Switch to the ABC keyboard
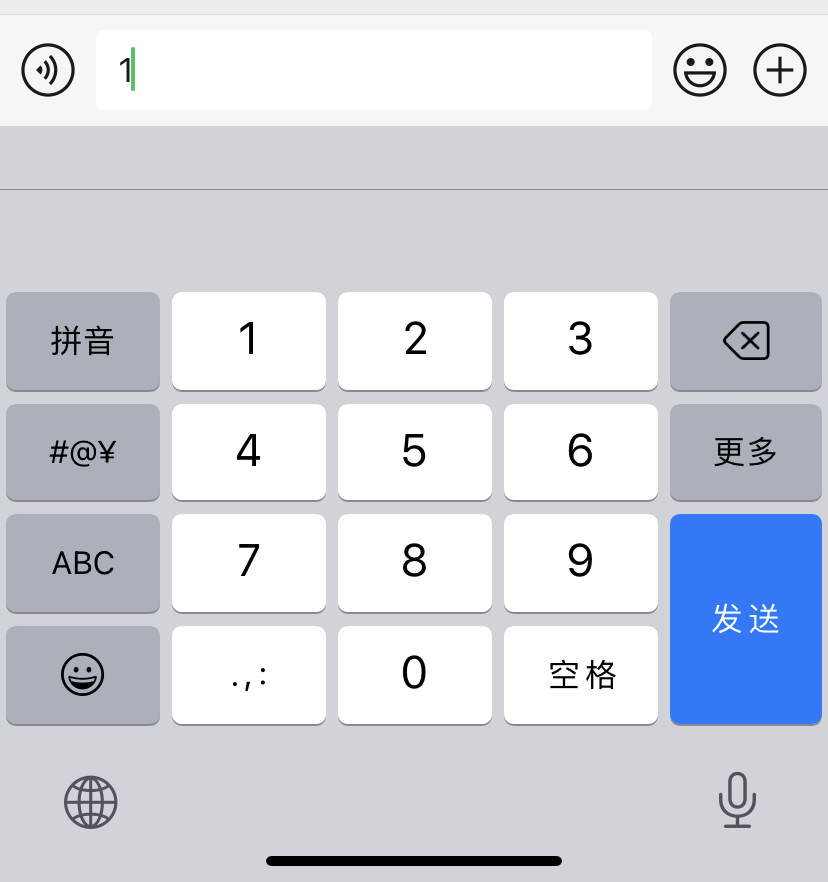This screenshot has height=882, width=828. tap(83, 563)
